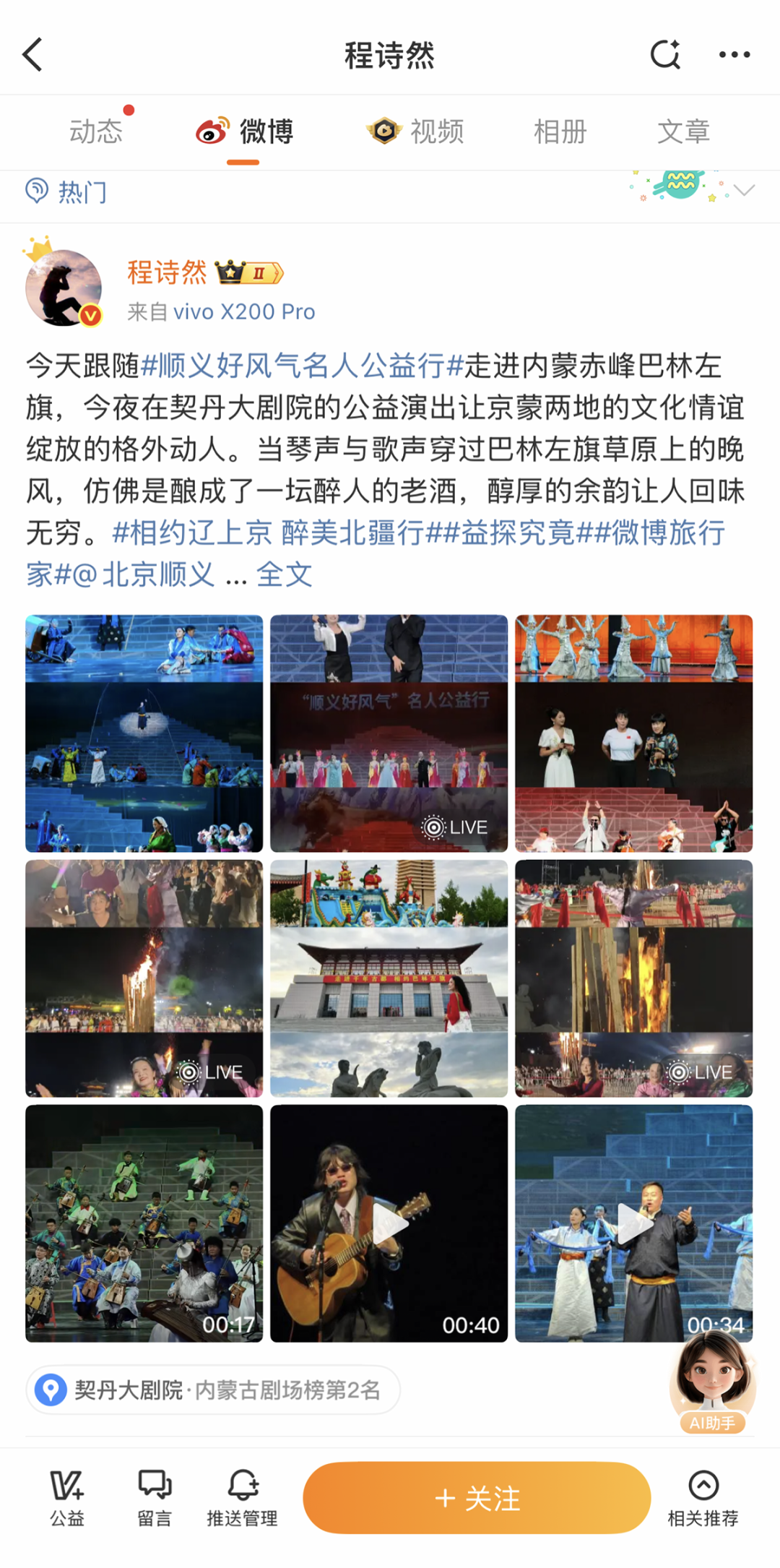Image resolution: width=780 pixels, height=1568 pixels.
Task: Open the three-dot overflow menu
Action: pos(734,55)
